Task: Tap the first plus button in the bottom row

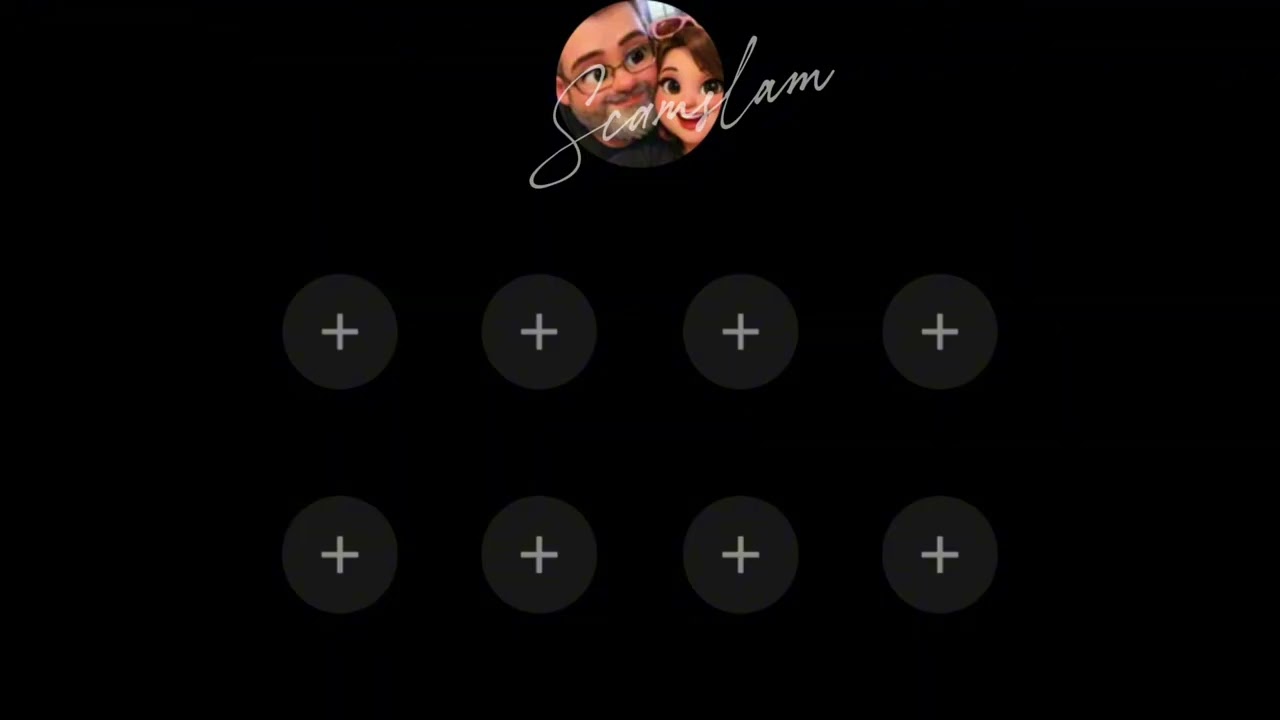Action: (340, 555)
